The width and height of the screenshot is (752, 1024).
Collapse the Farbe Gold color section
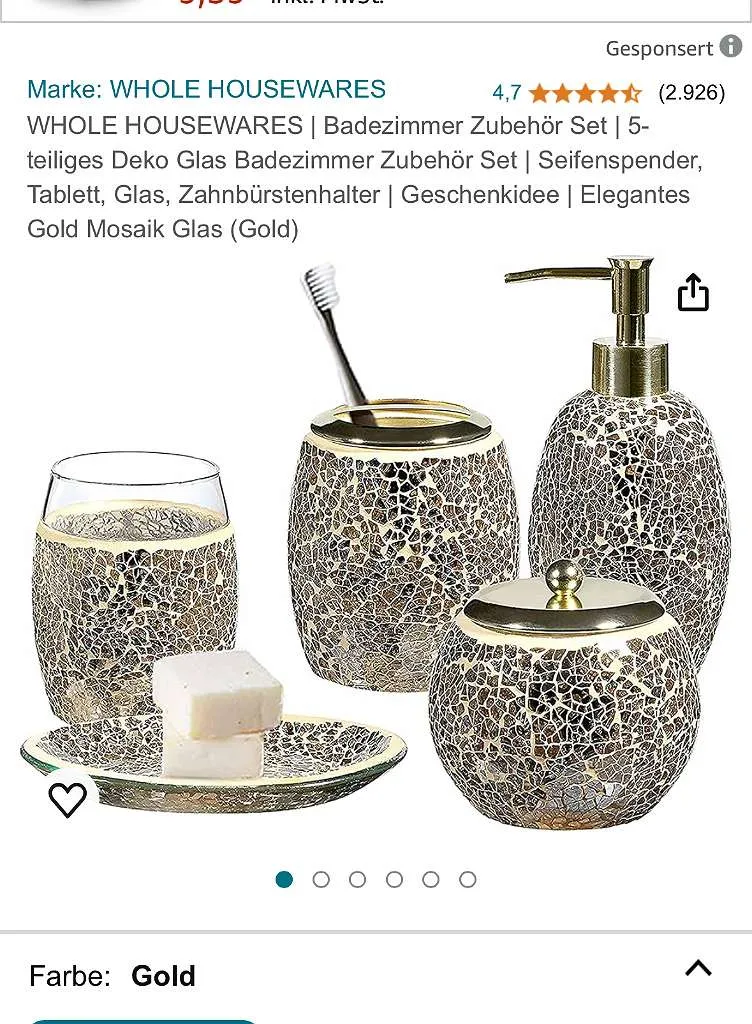pyautogui.click(x=698, y=968)
